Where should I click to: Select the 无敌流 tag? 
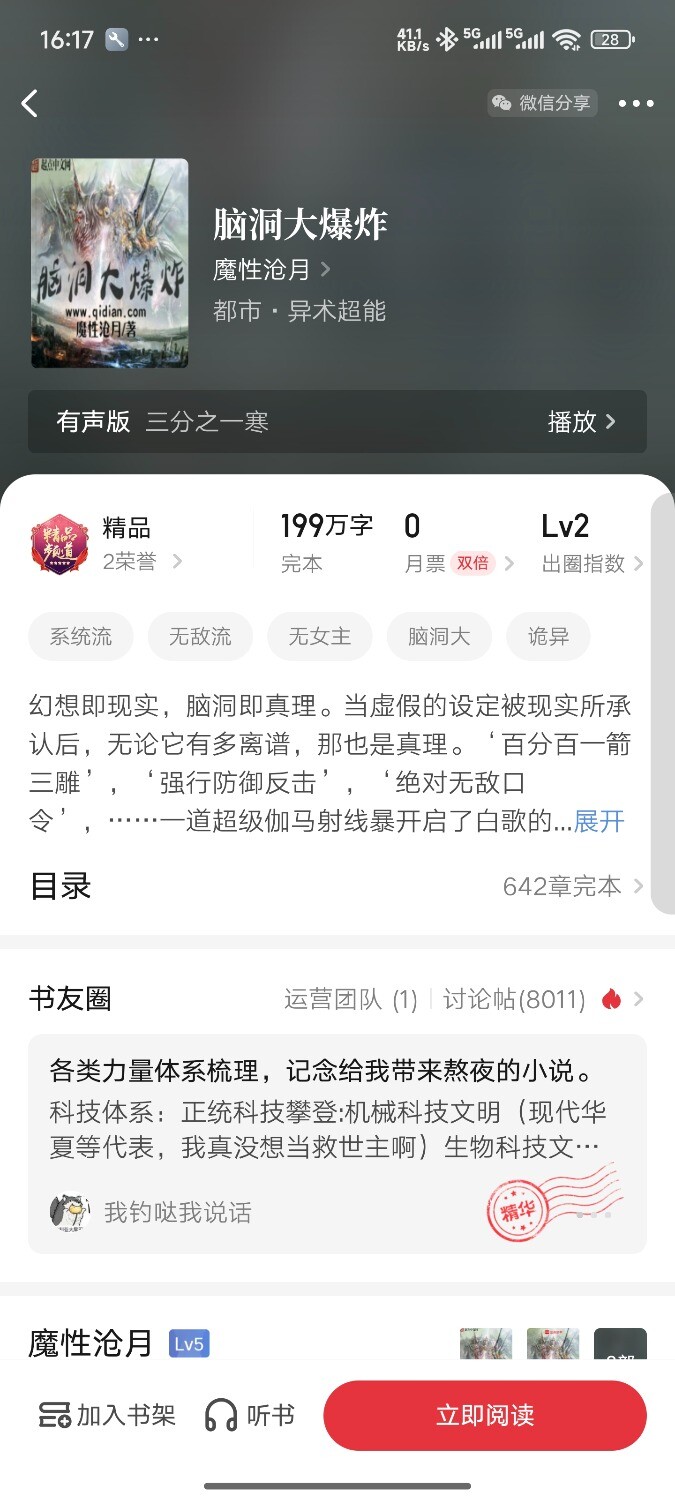point(200,637)
